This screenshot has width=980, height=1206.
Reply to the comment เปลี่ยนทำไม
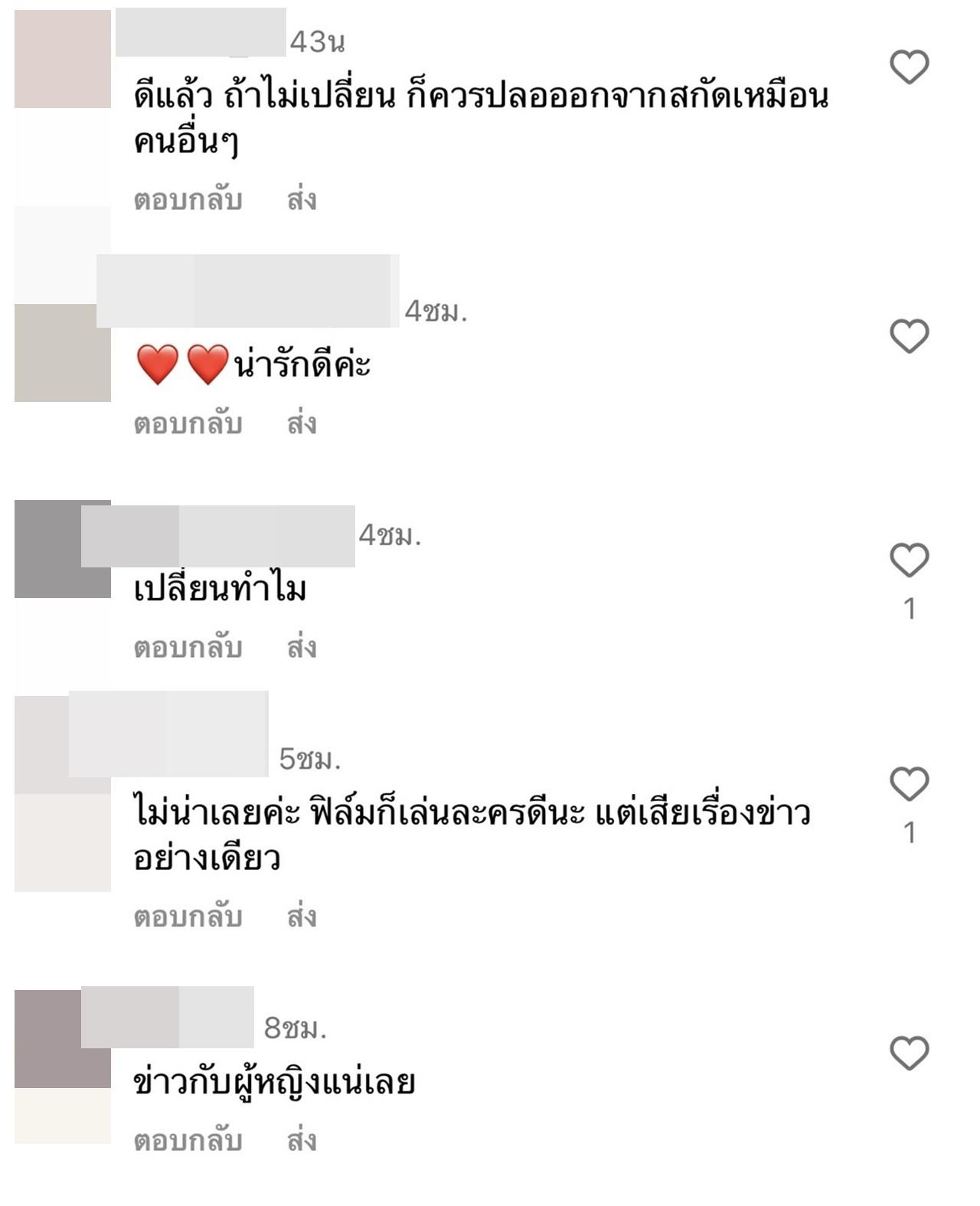pos(188,648)
